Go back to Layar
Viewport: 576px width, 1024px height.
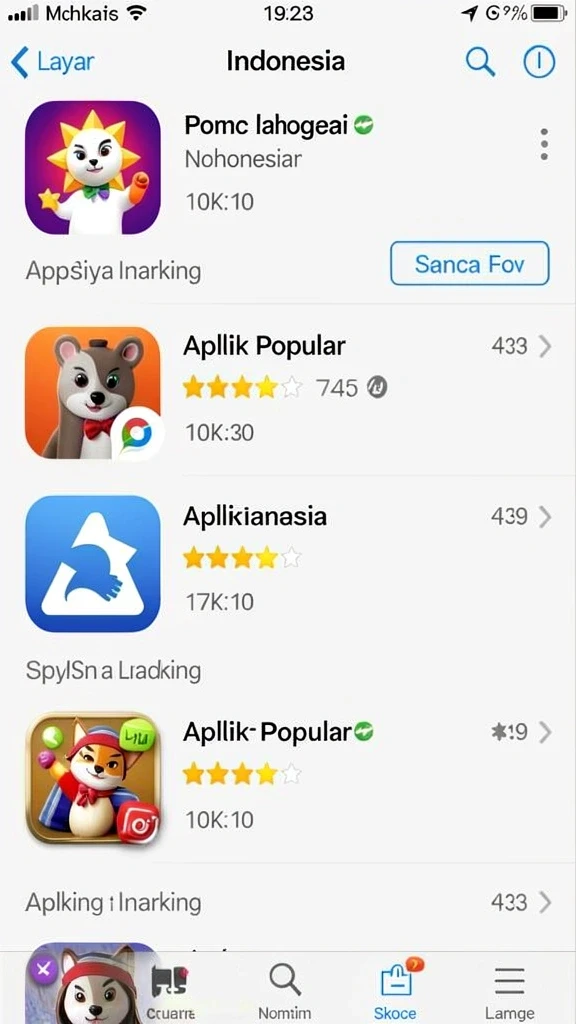pos(53,62)
